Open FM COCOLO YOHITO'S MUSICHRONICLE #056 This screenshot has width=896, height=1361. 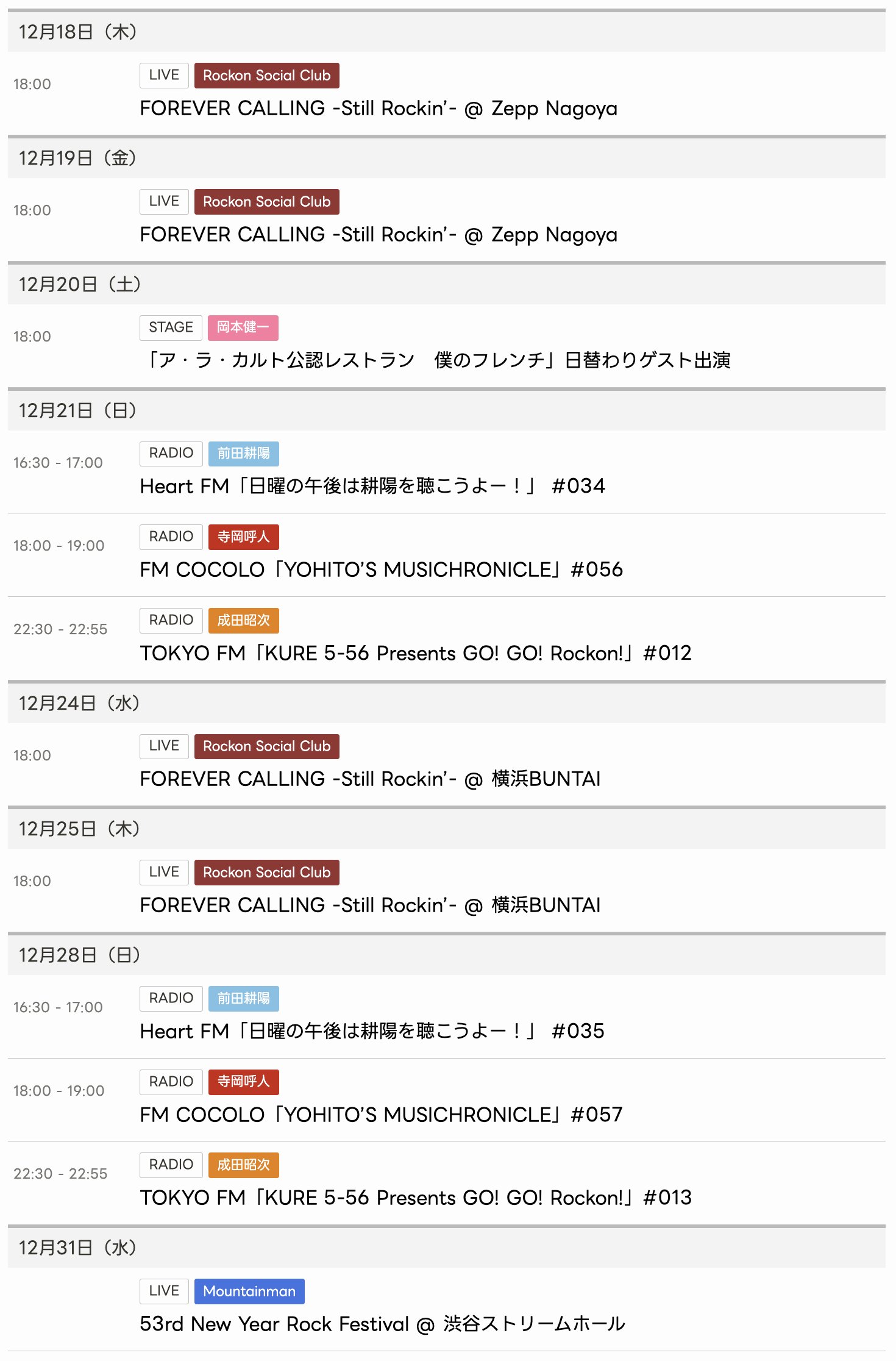tap(381, 570)
